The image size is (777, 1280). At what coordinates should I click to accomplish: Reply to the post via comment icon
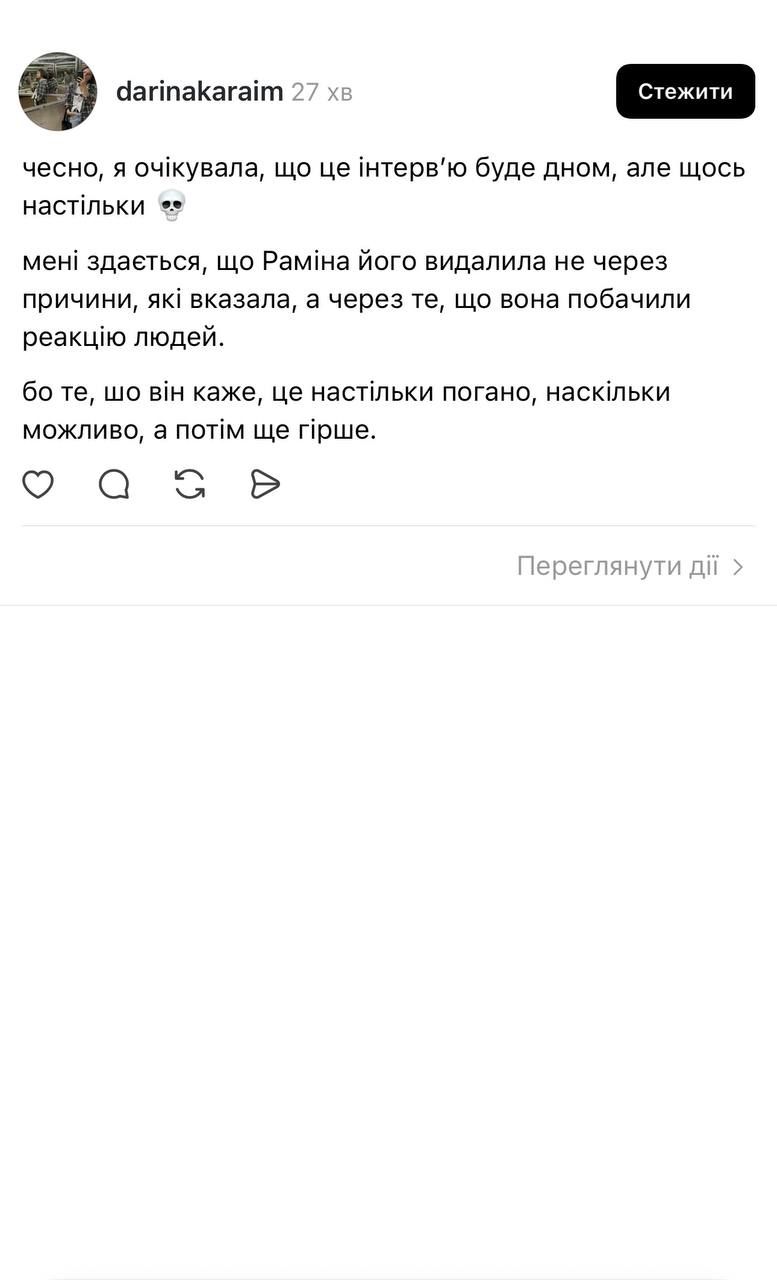coord(114,484)
